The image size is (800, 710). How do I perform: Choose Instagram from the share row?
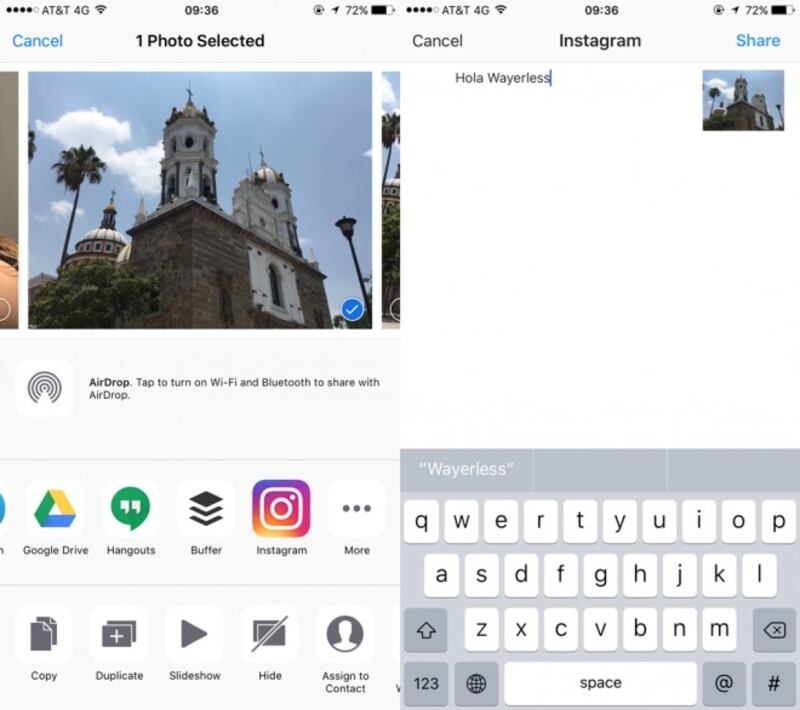[x=281, y=510]
